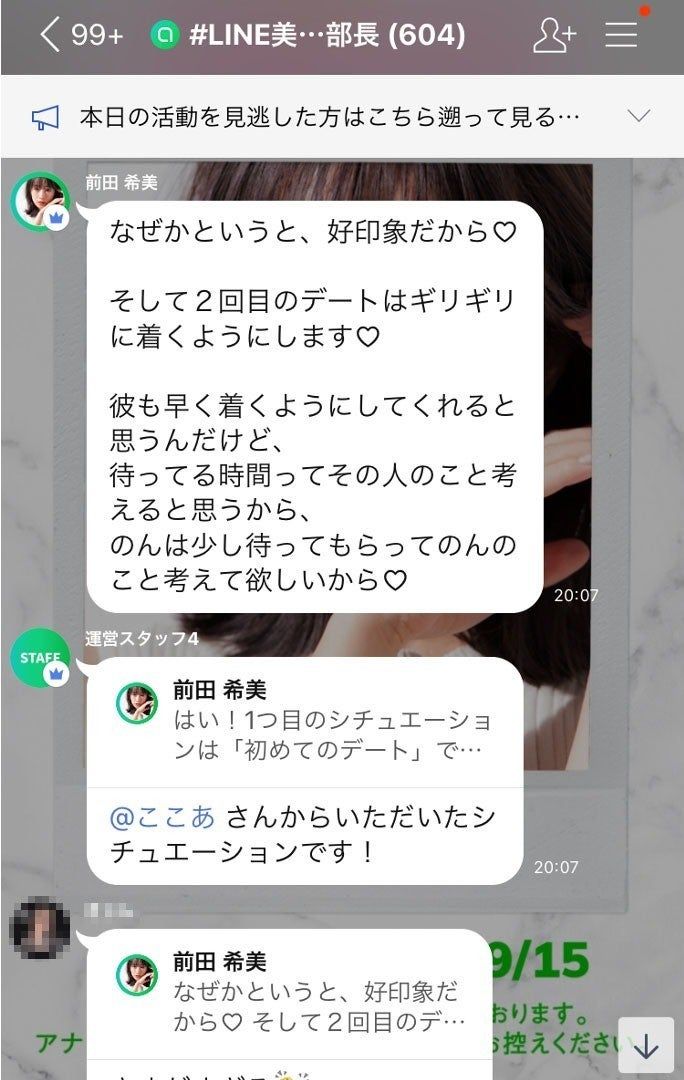The image size is (684, 1080).
Task: Open 運営スタッフ4 STAFF avatar profile
Action: (39, 657)
